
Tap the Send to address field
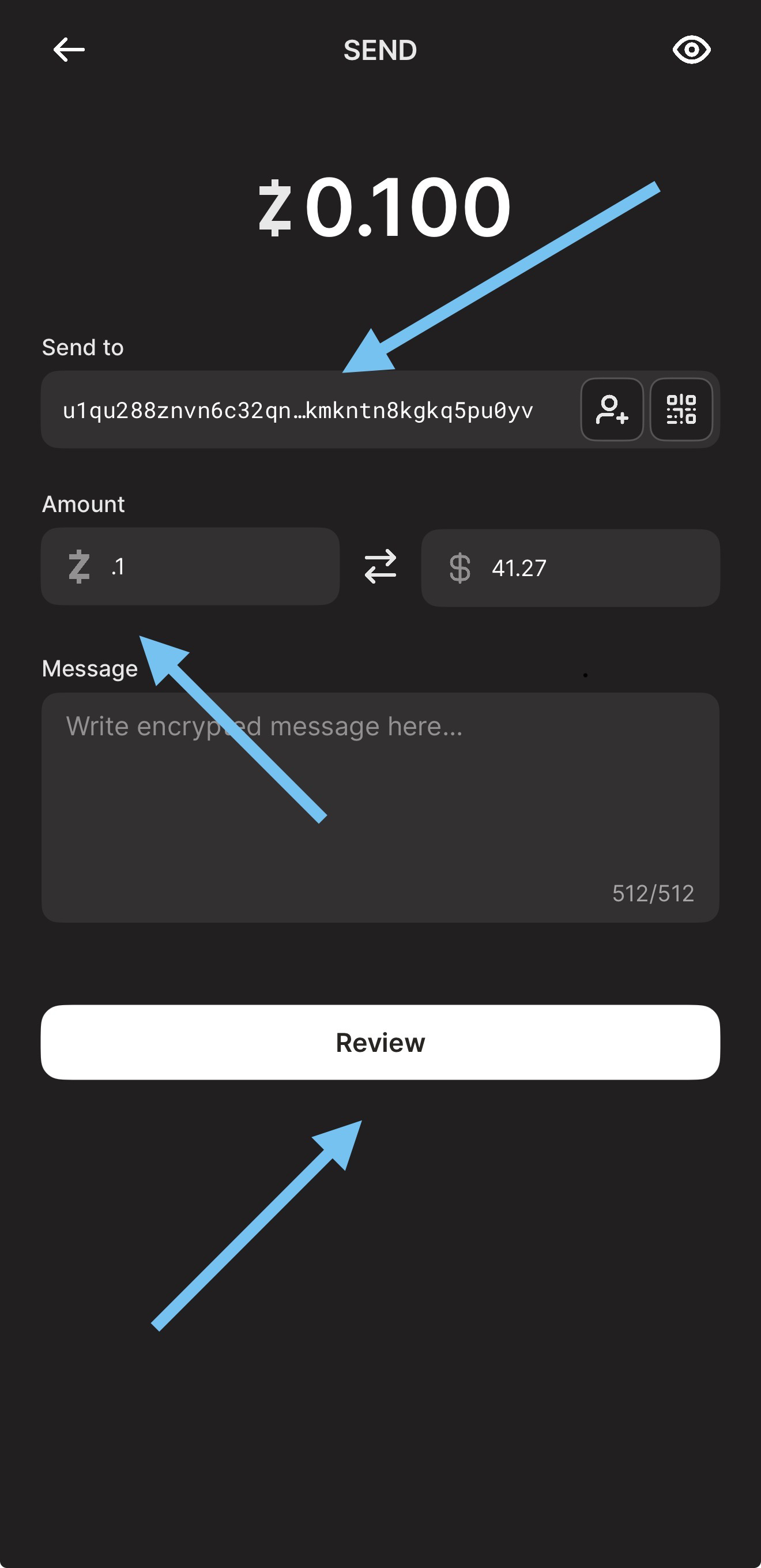(298, 410)
